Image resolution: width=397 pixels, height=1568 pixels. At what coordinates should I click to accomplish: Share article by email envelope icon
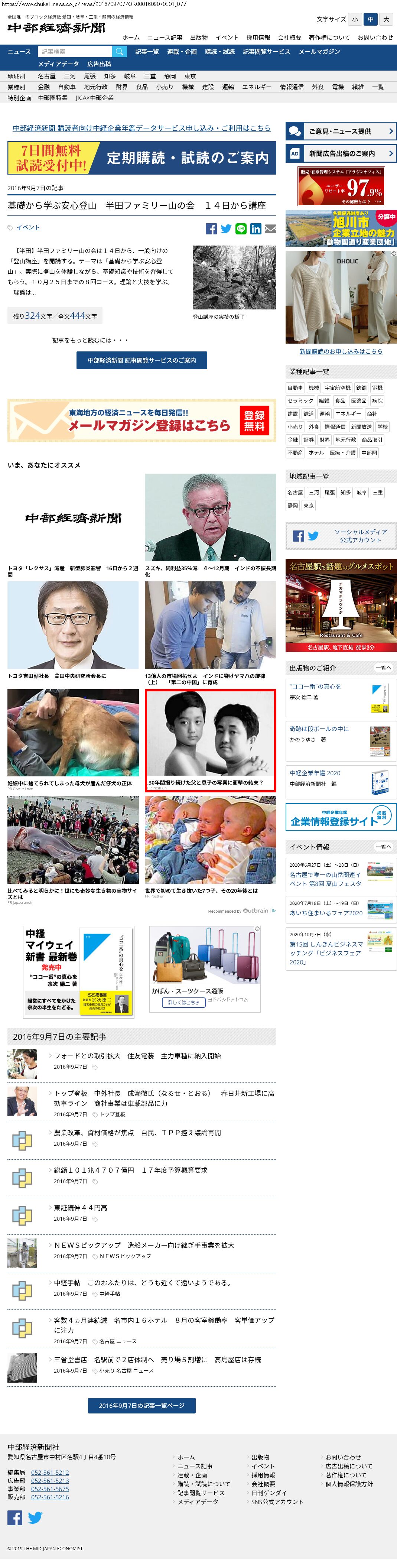click(x=270, y=229)
